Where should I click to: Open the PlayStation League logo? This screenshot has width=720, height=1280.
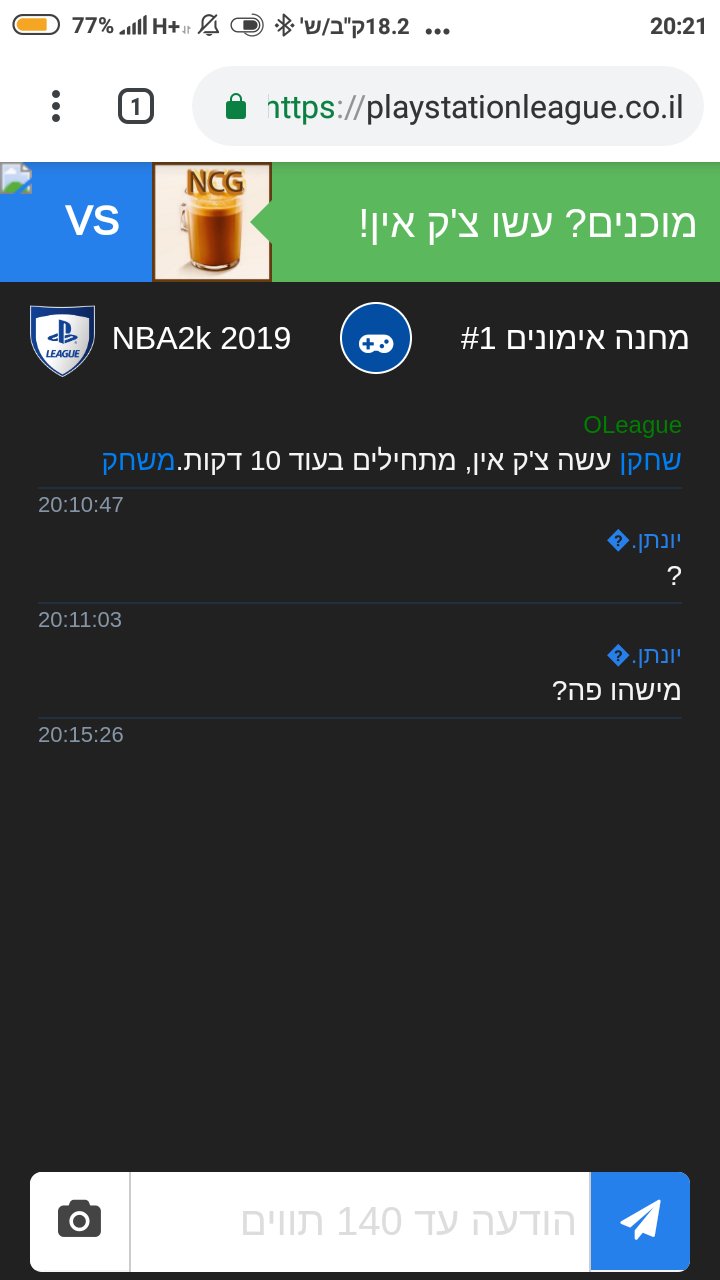63,340
